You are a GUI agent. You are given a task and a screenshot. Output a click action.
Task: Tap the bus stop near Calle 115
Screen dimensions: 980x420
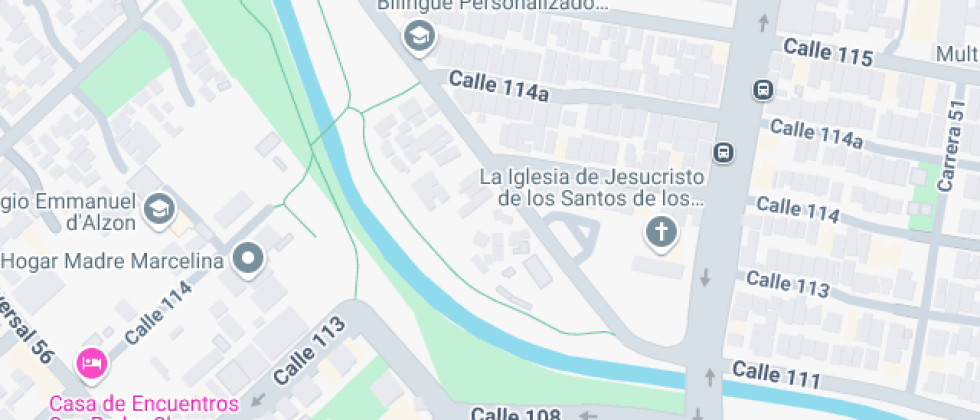click(x=763, y=90)
